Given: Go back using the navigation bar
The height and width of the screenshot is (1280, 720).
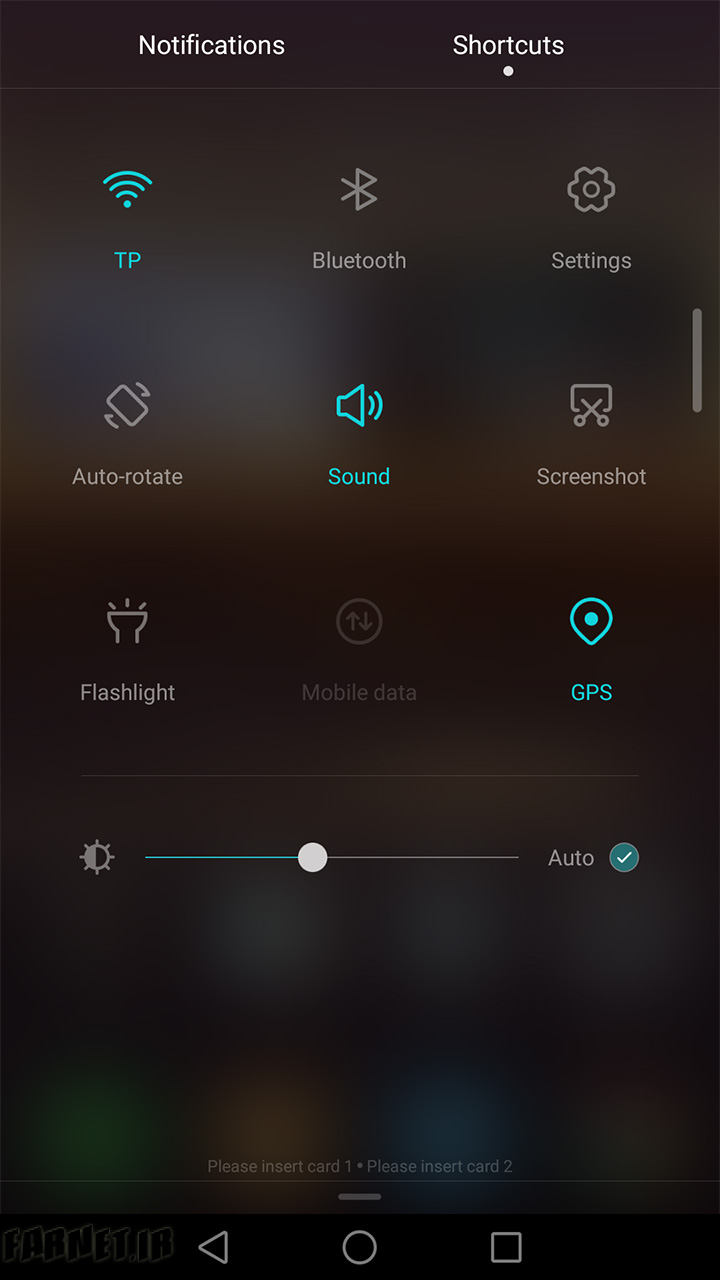Looking at the screenshot, I should click(213, 1247).
